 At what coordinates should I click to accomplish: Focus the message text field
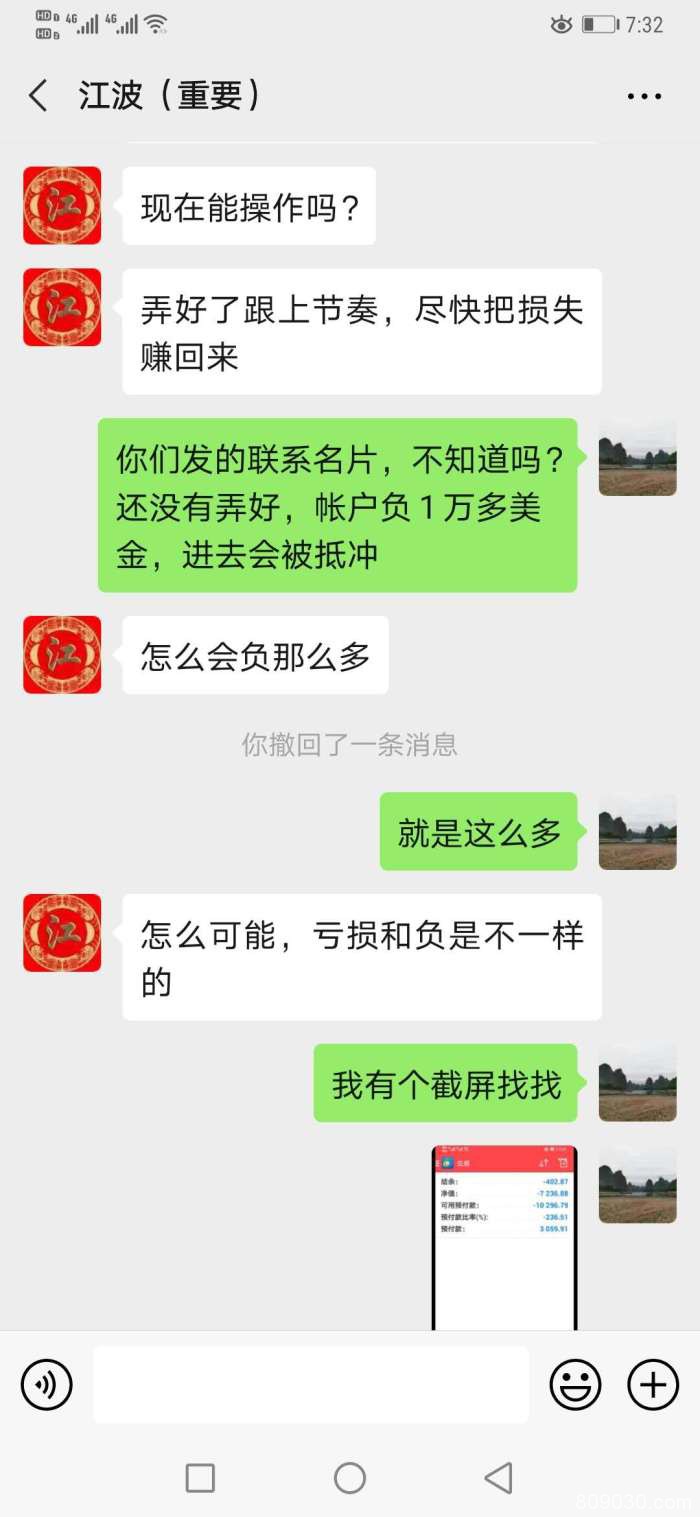coord(311,1385)
